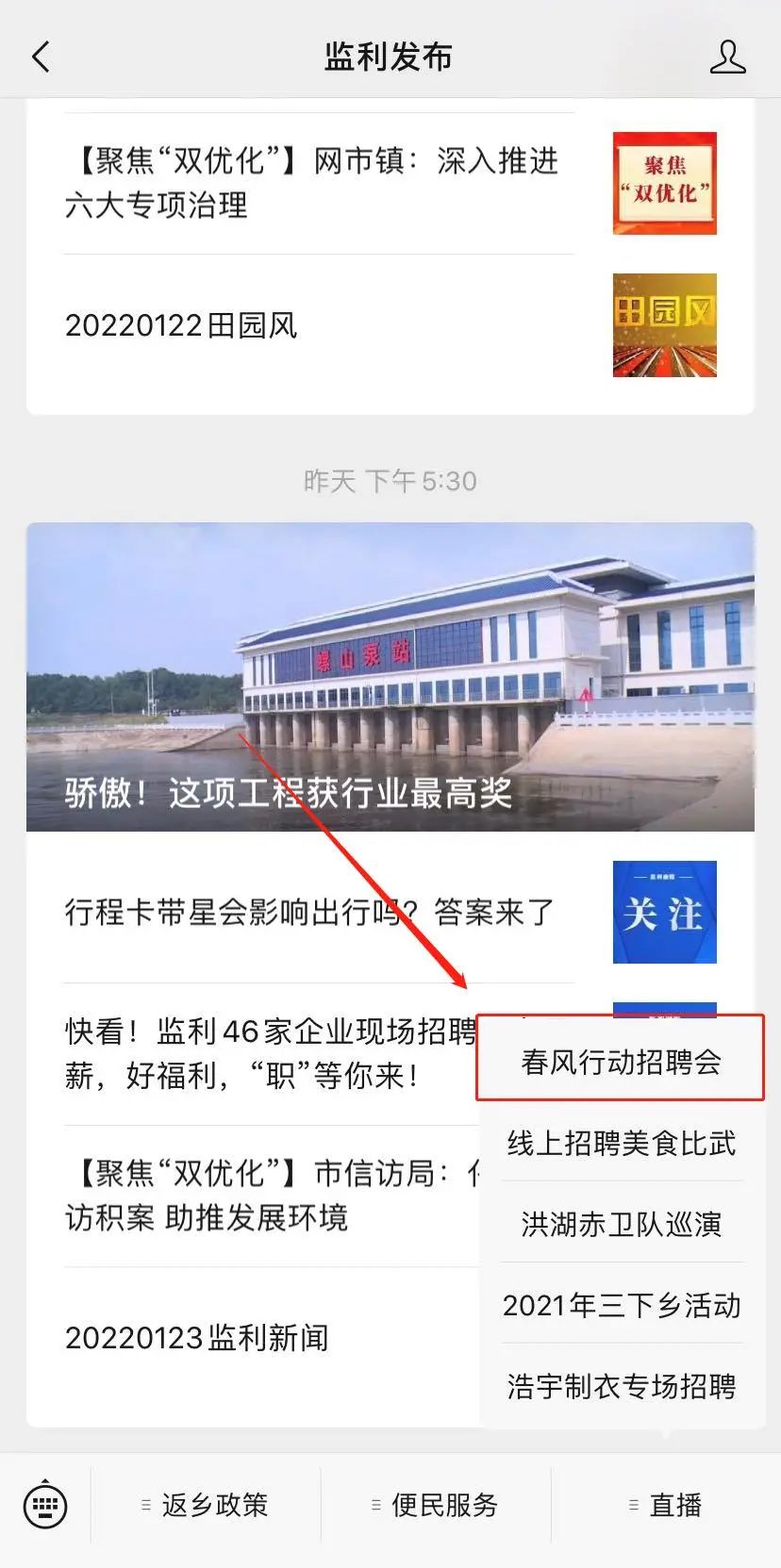Open the 这项工程获行业最高奖 cover article
The image size is (781, 1568).
[x=390, y=677]
